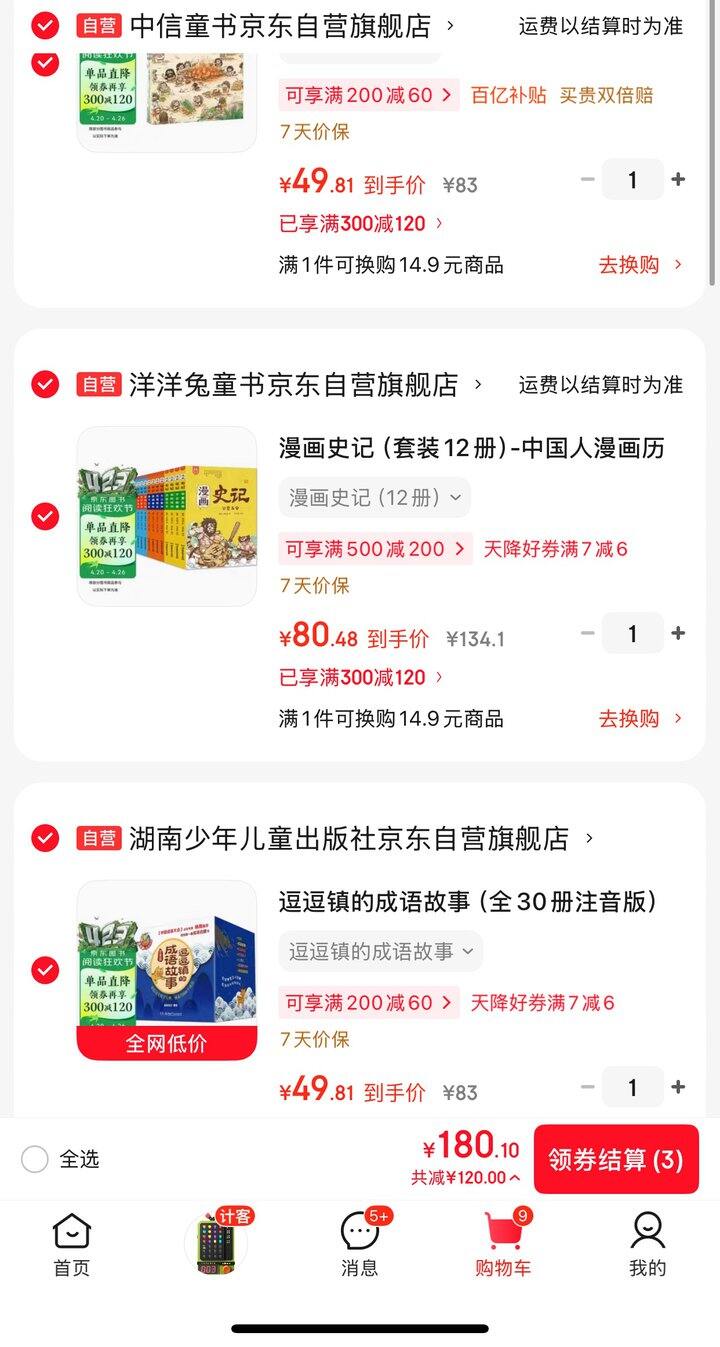
Task: Increase quantity of 逗逗镇的成语故事
Action: (678, 1087)
